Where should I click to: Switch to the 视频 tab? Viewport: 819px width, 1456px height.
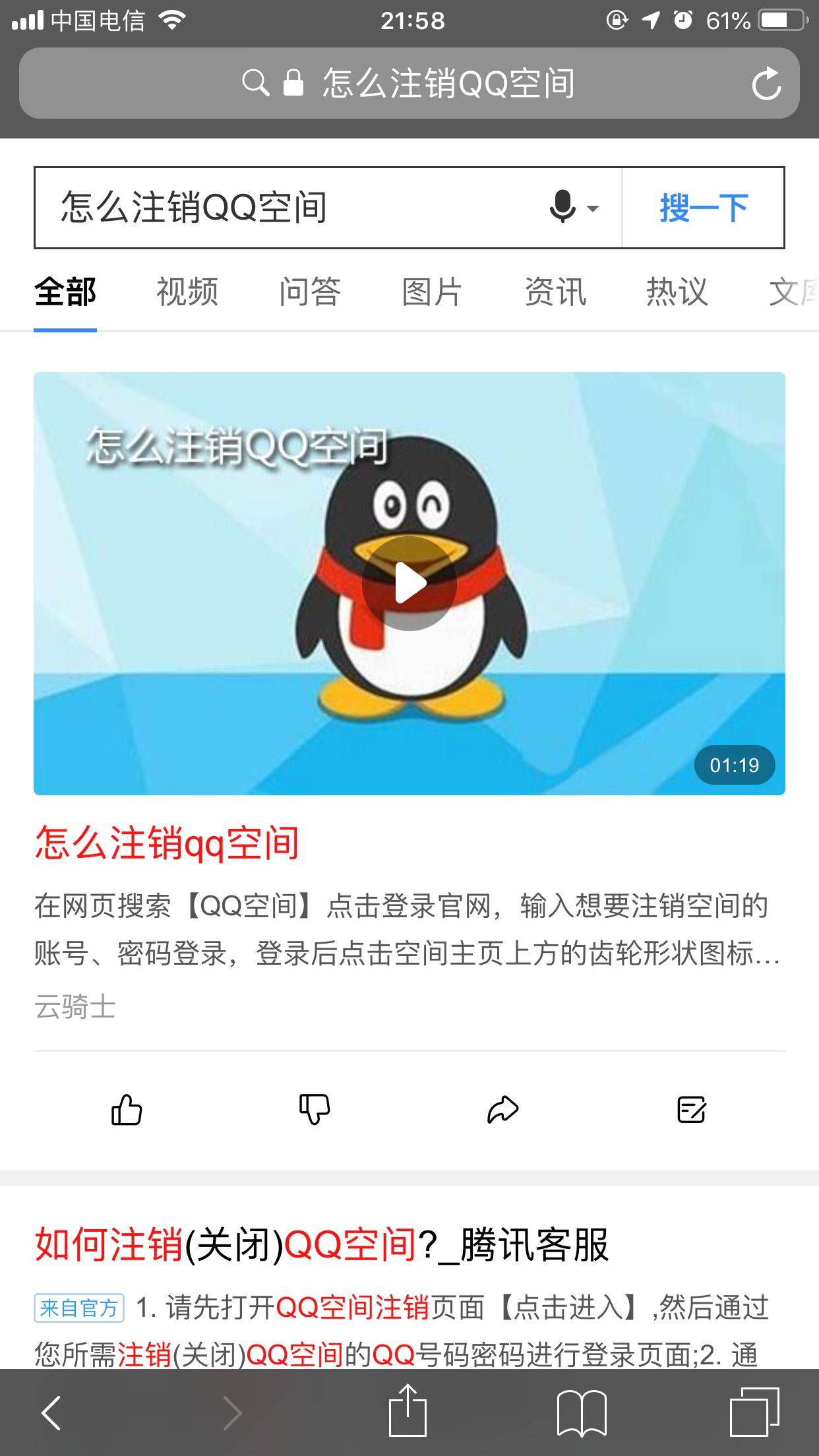coord(187,292)
